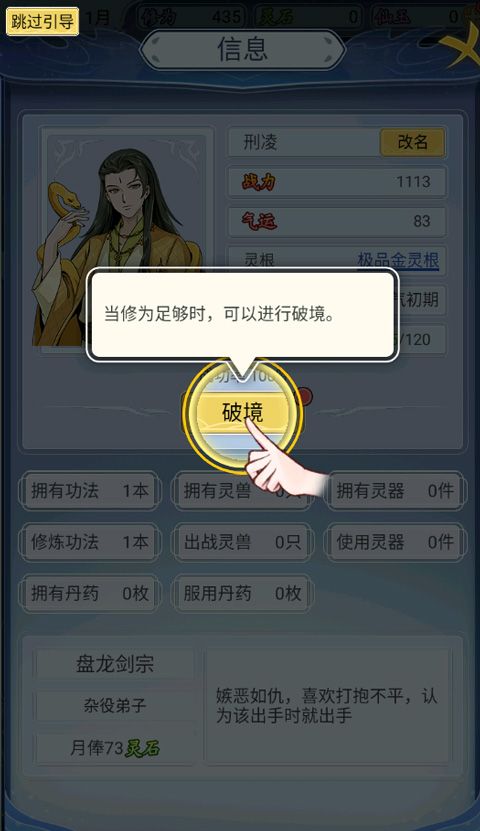The width and height of the screenshot is (480, 831).
Task: Tap the 破境 breakthrough button
Action: coord(243,412)
